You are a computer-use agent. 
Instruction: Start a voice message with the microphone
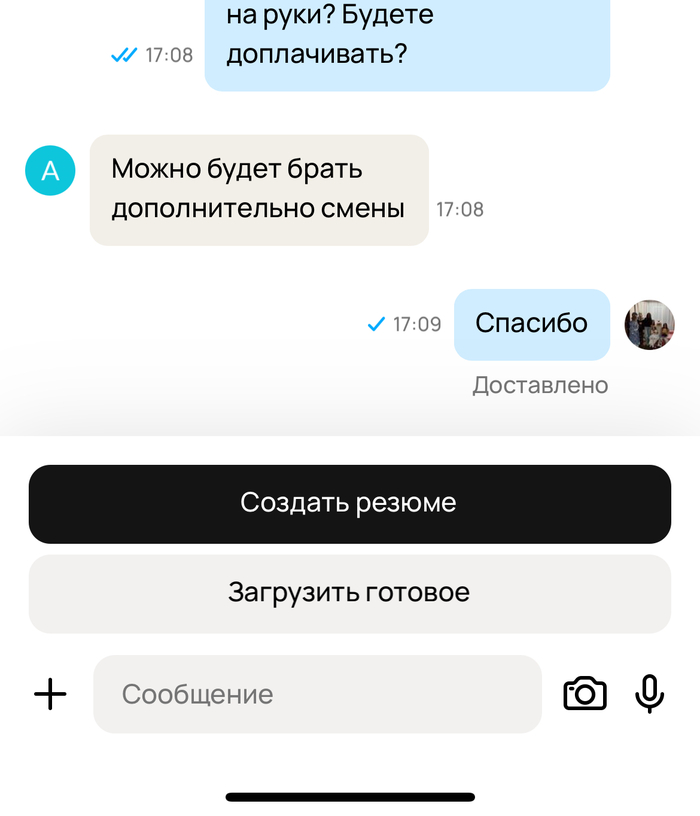(650, 694)
